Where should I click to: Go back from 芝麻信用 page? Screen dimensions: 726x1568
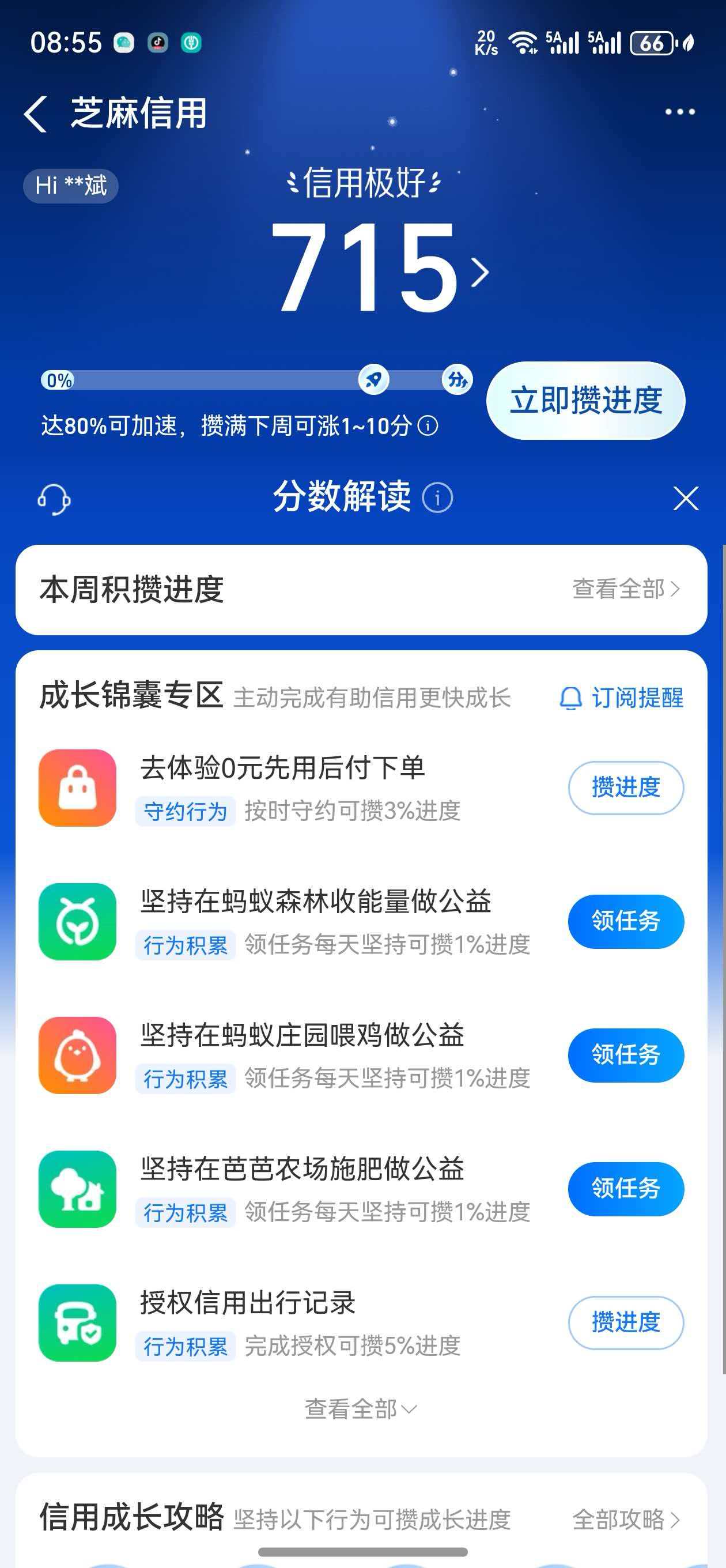click(x=35, y=114)
